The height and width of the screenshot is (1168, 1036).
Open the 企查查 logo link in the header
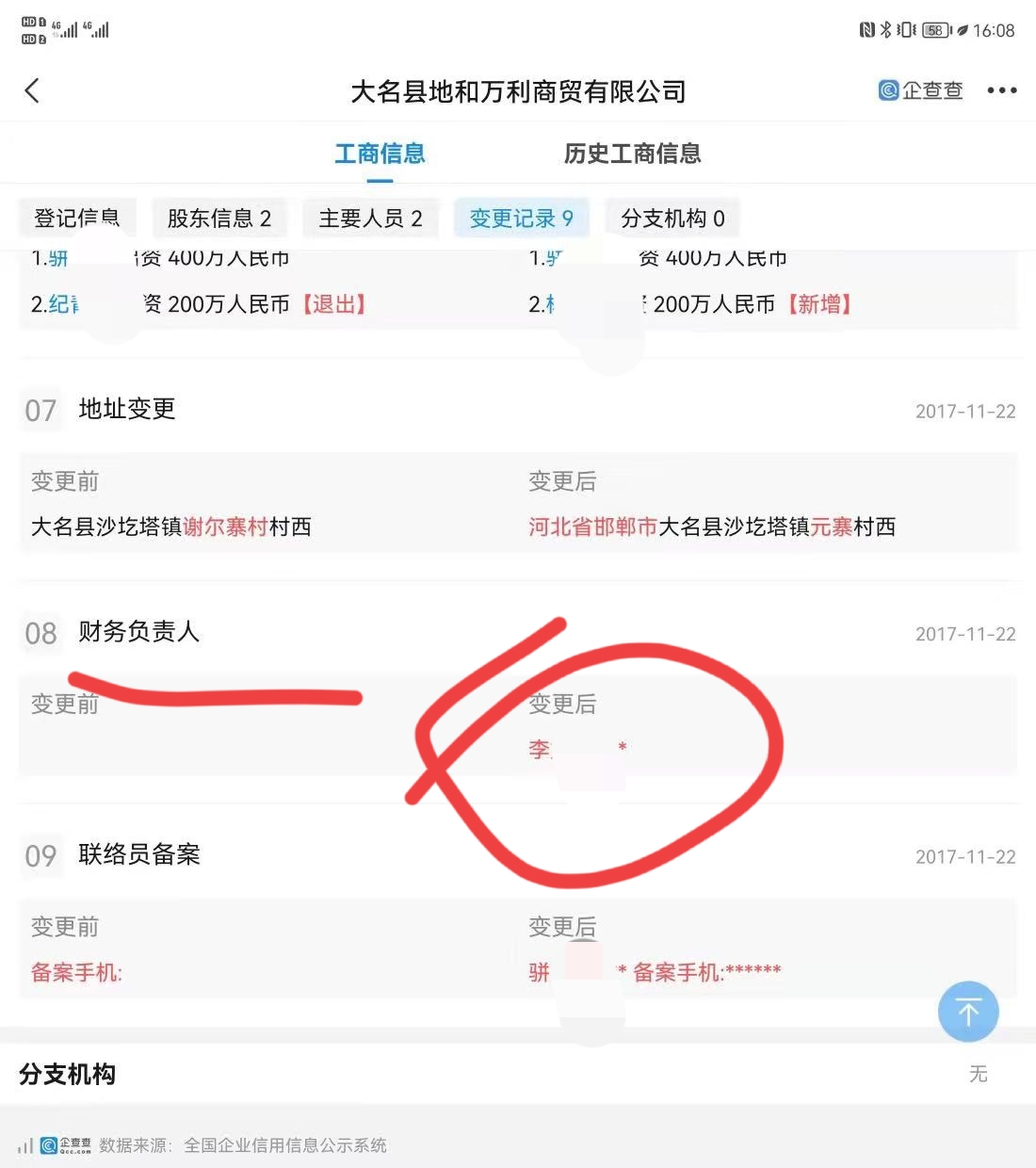pos(920,90)
